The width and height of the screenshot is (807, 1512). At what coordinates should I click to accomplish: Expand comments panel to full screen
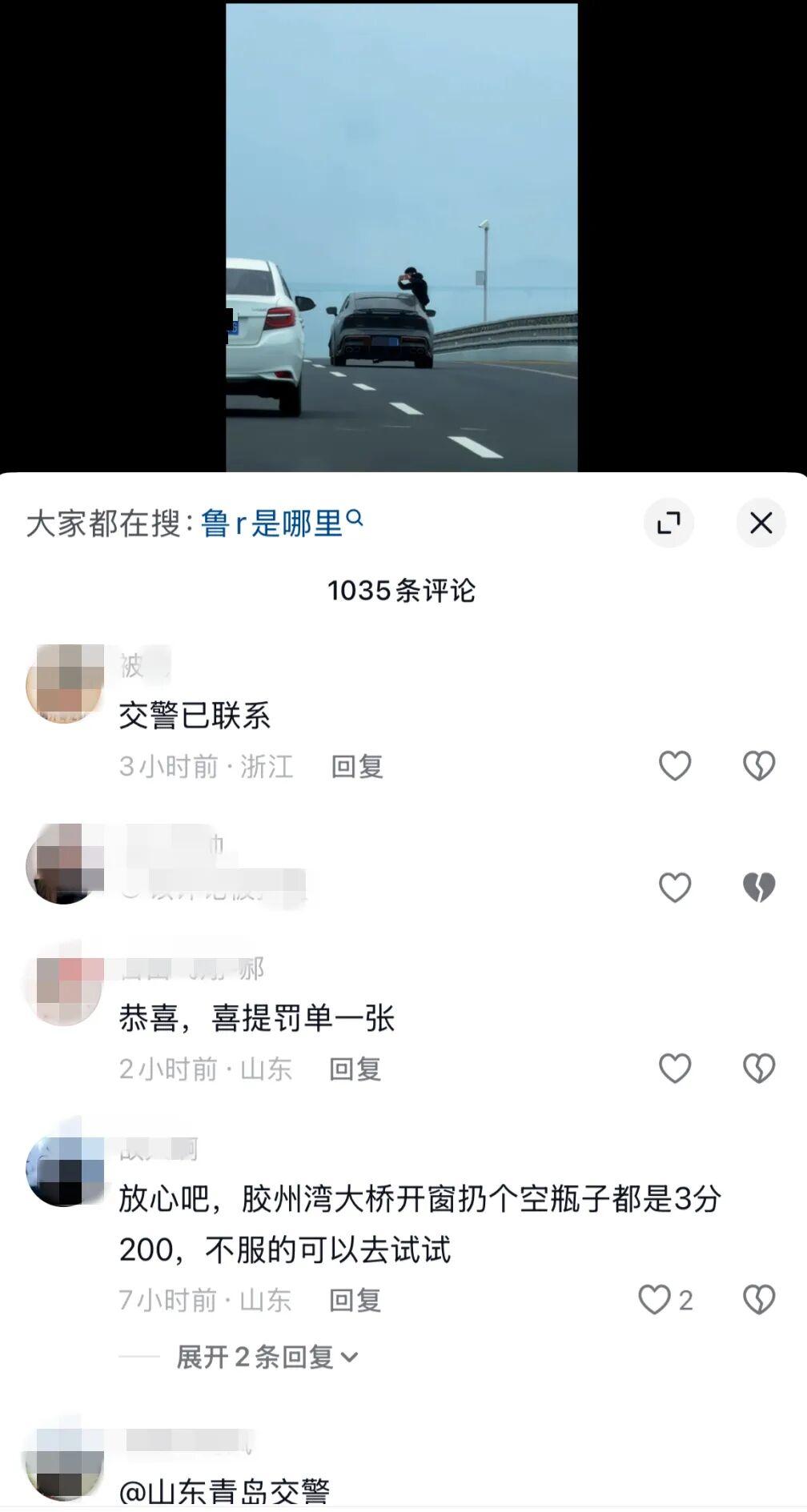click(668, 523)
